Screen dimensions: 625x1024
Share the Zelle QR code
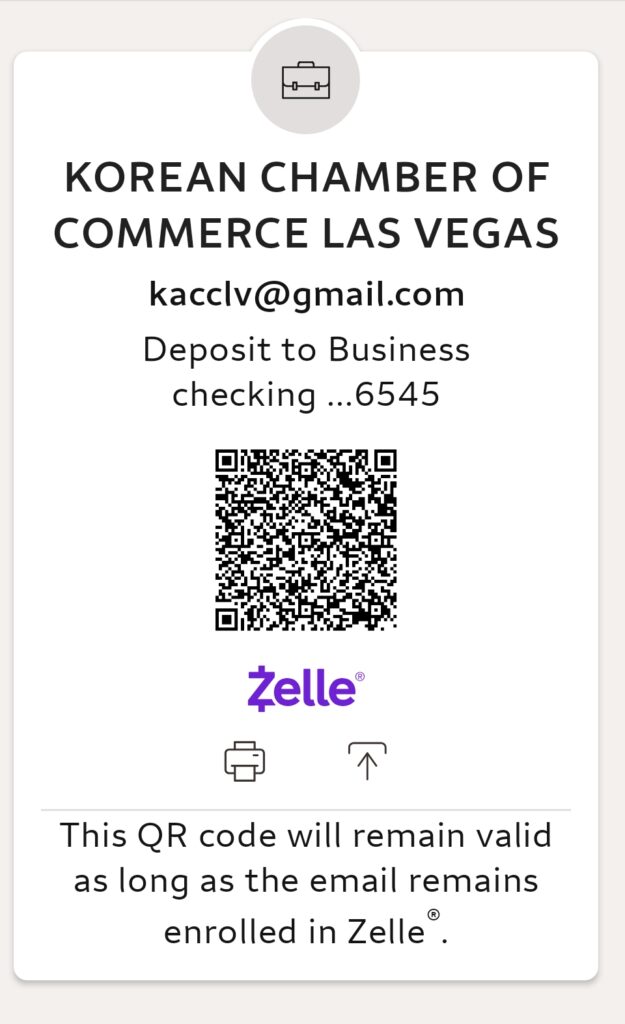pos(367,762)
